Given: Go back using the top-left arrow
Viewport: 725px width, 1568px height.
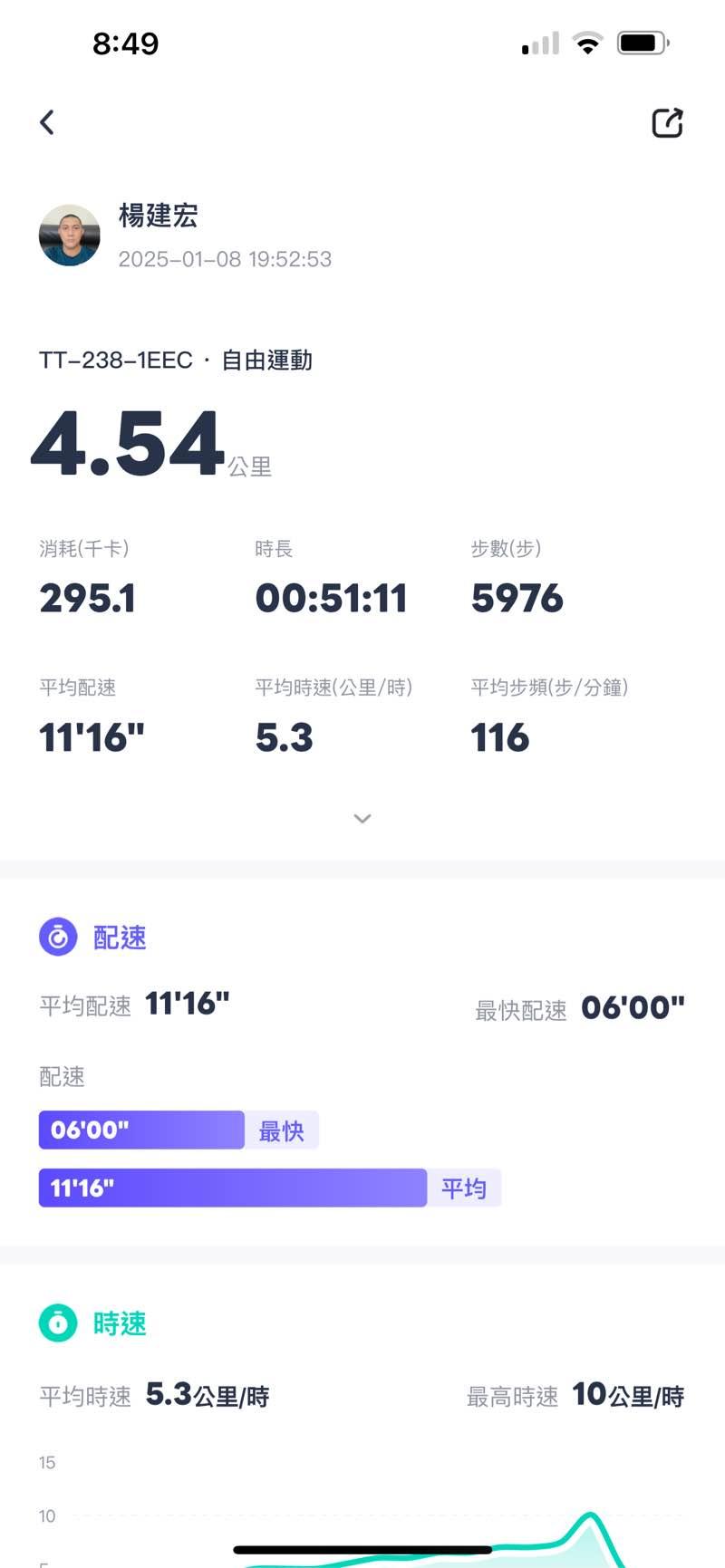Looking at the screenshot, I should [47, 122].
